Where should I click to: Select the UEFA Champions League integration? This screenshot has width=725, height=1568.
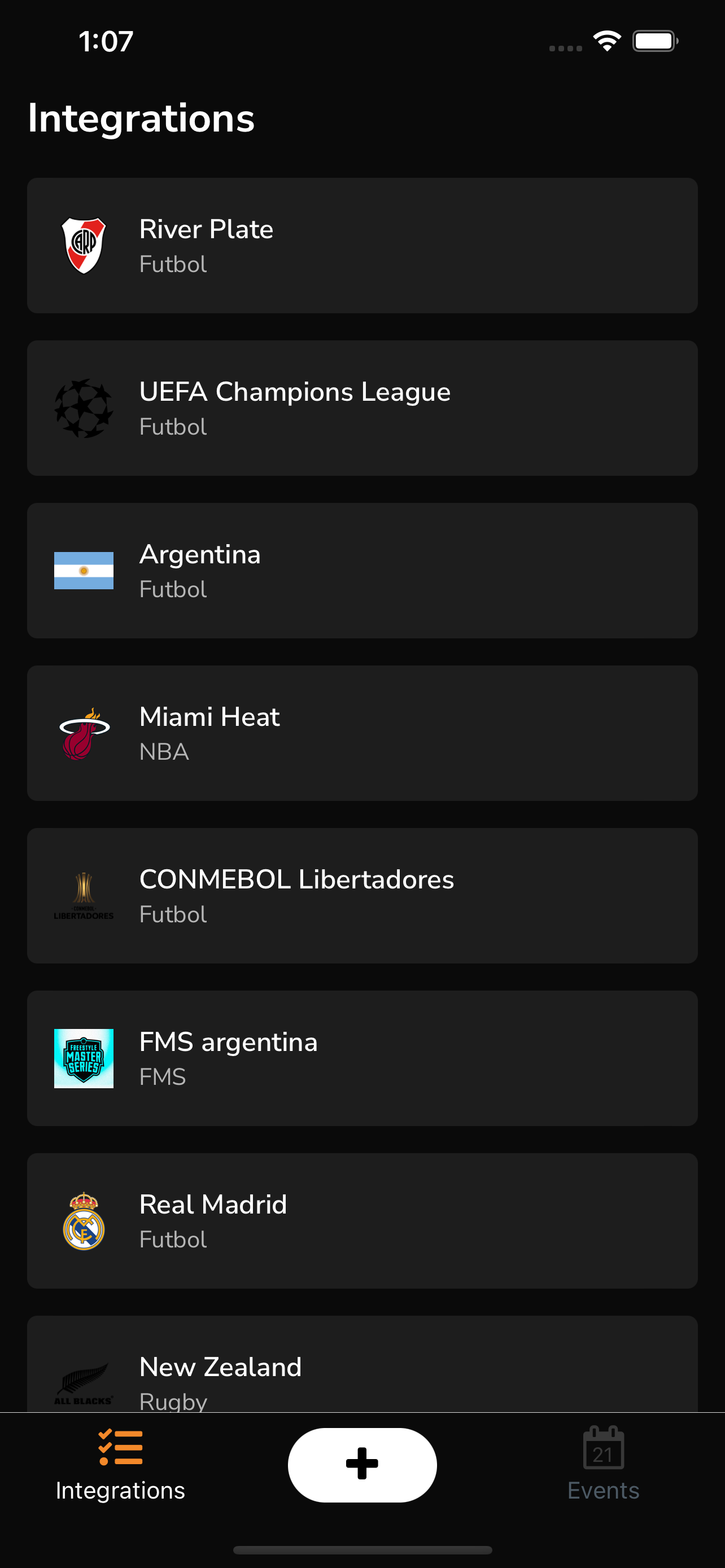362,408
